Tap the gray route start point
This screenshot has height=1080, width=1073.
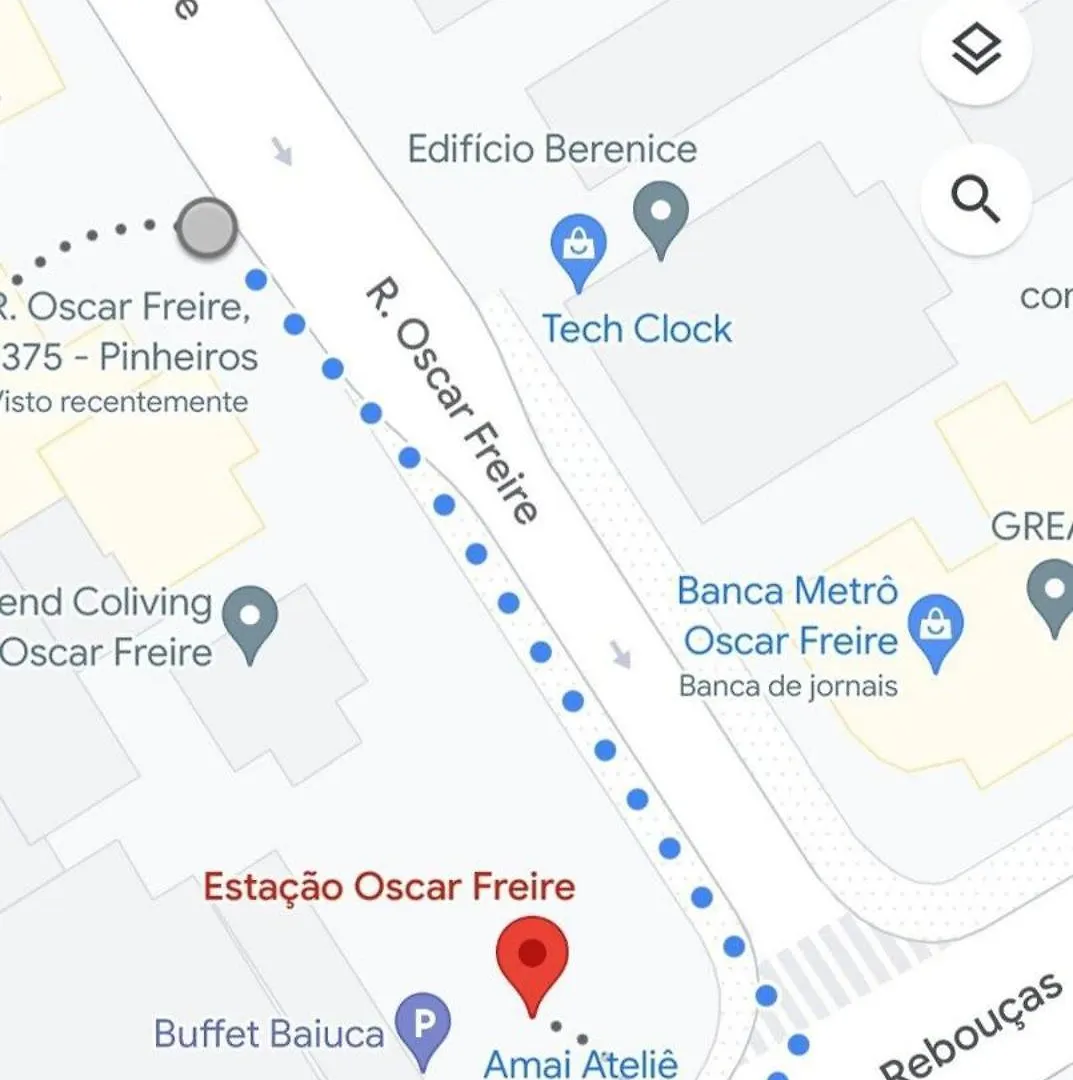(x=207, y=227)
